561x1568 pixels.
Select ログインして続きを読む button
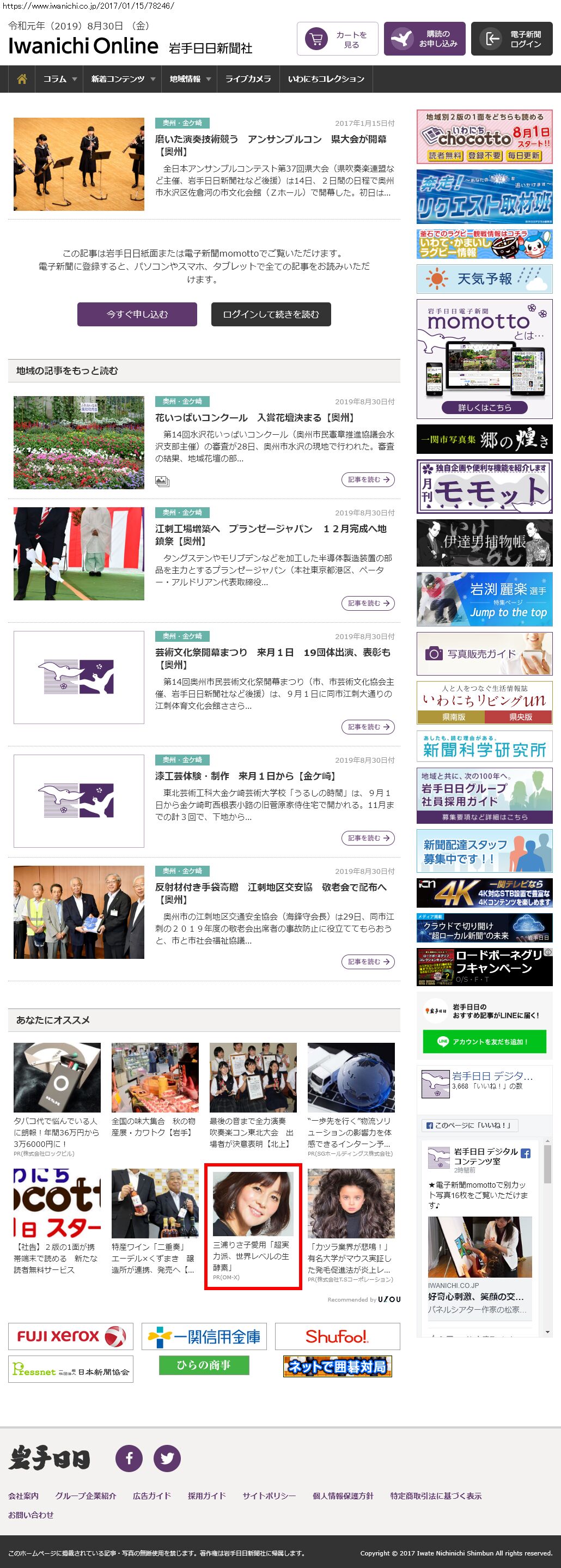point(271,314)
